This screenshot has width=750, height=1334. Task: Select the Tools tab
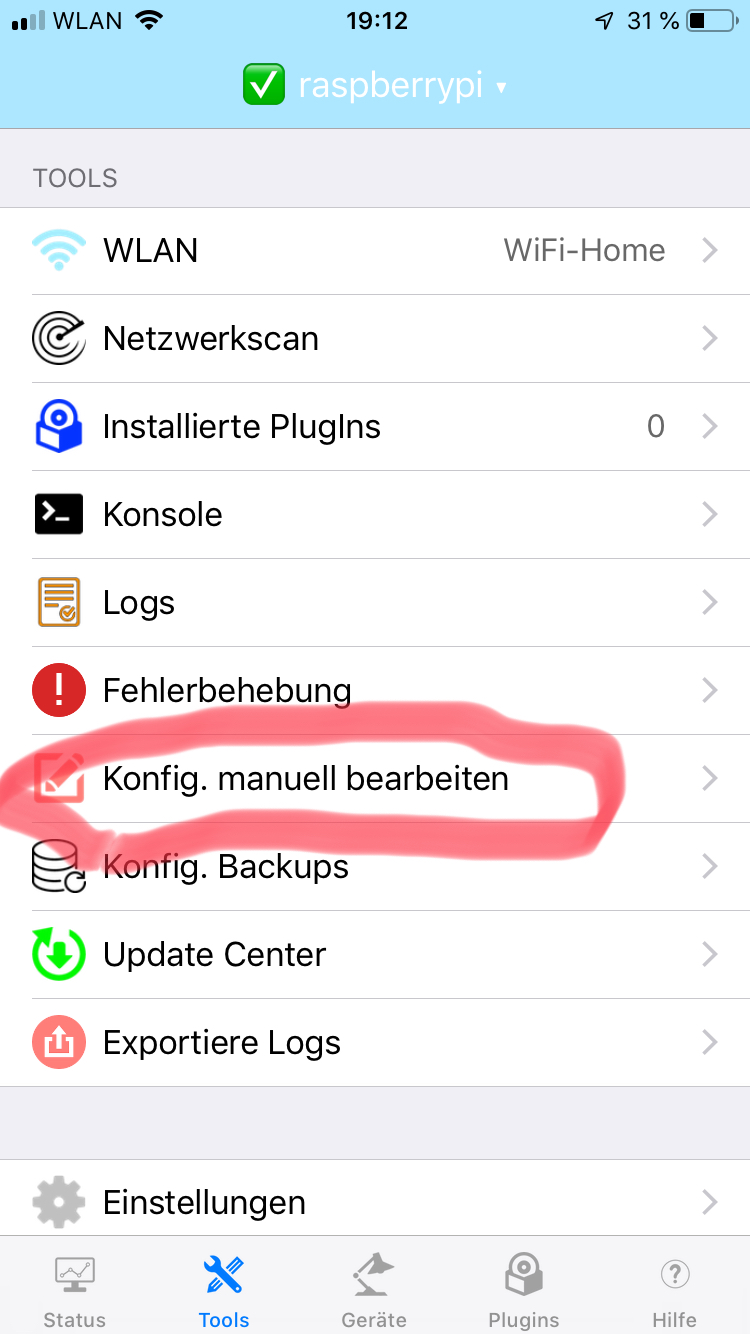(x=224, y=1290)
